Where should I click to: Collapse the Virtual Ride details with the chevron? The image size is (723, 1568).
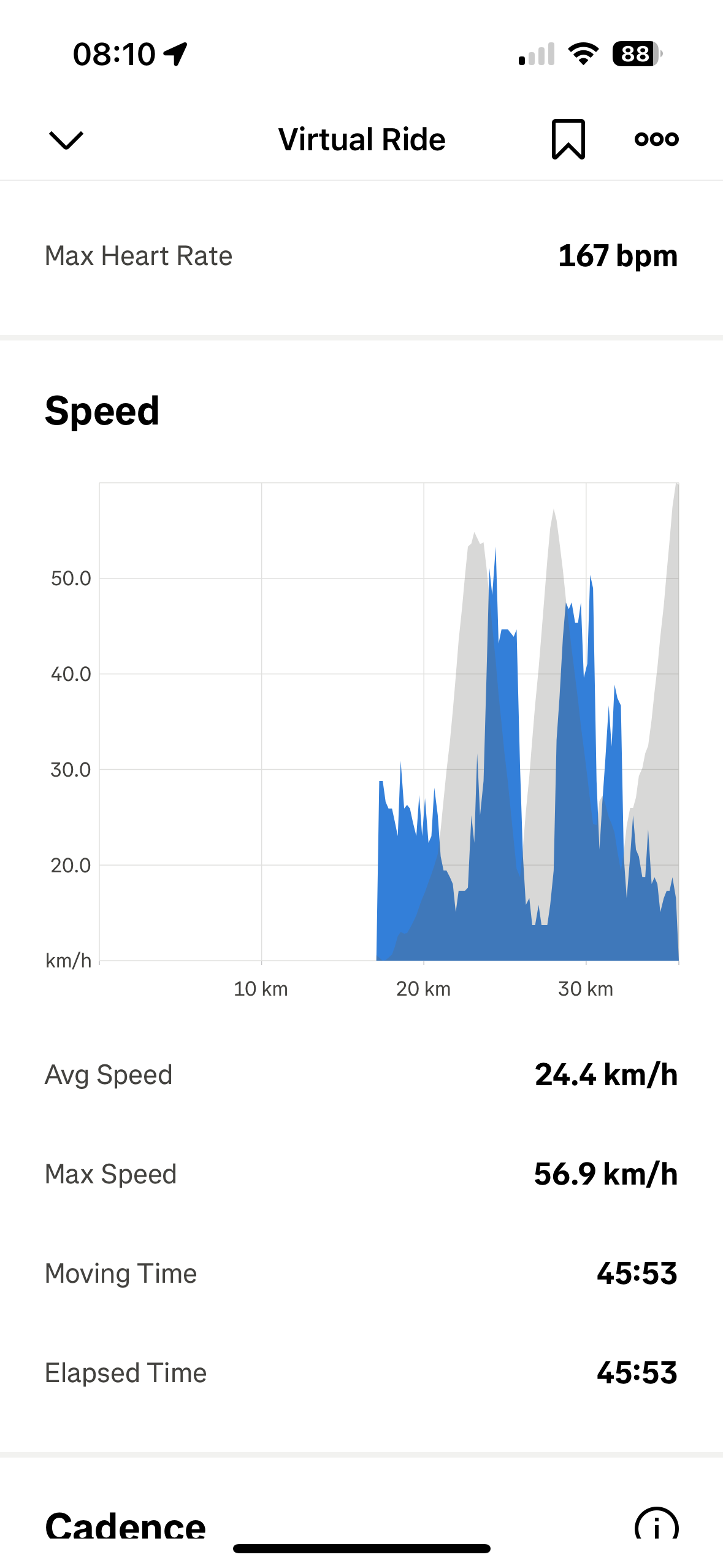pyautogui.click(x=66, y=140)
